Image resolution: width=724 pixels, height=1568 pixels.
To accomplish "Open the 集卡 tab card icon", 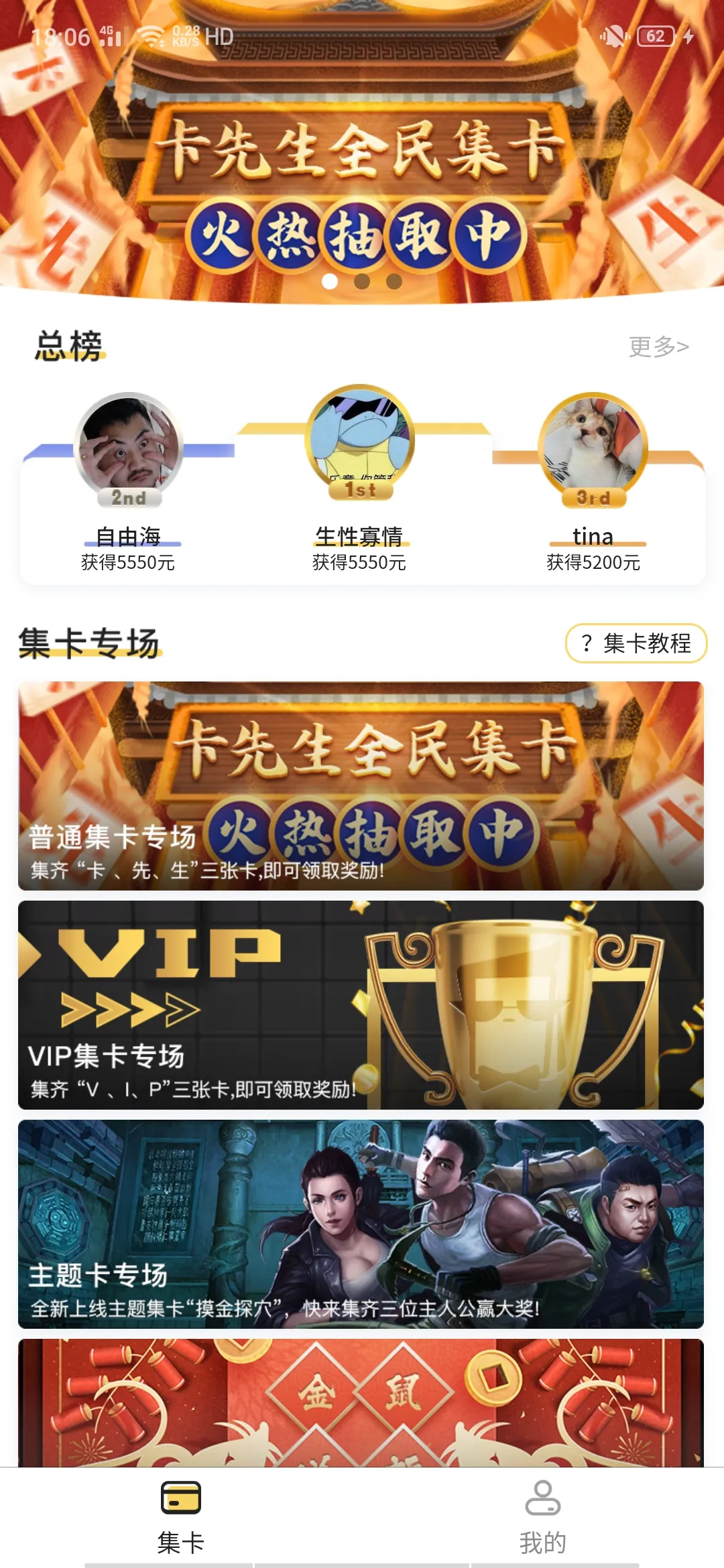I will [180, 1496].
